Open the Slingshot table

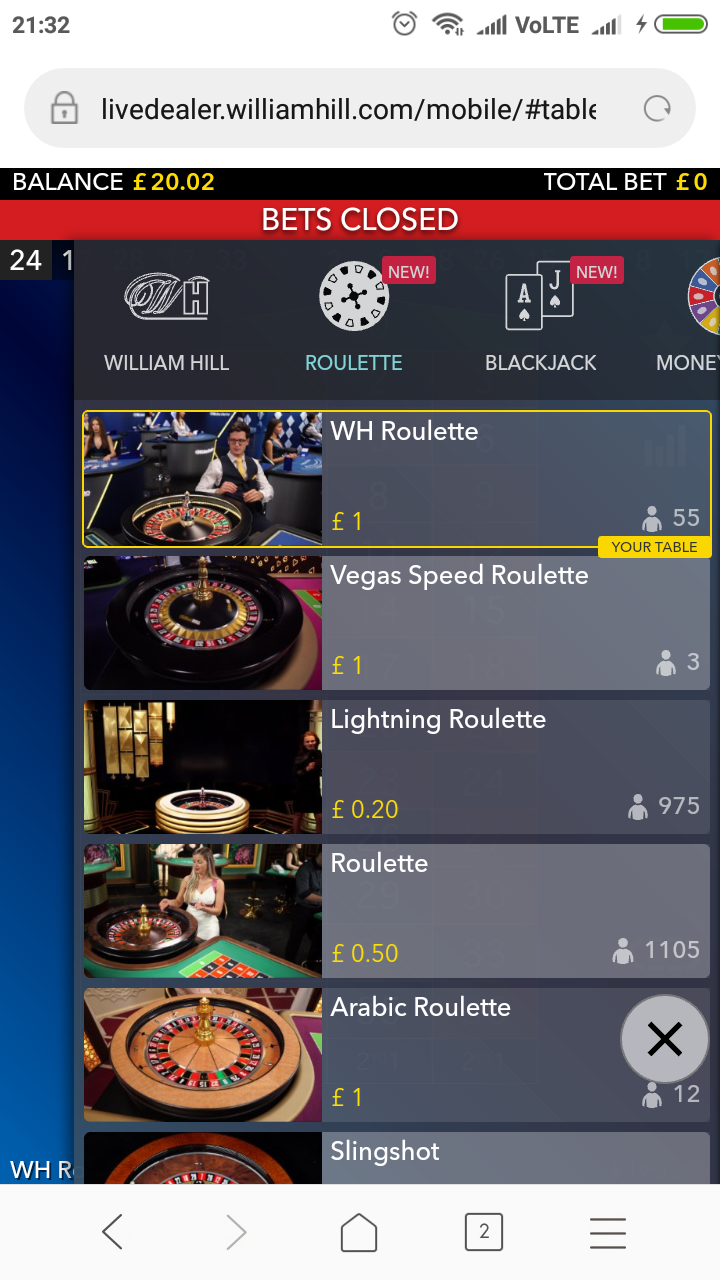397,1158
